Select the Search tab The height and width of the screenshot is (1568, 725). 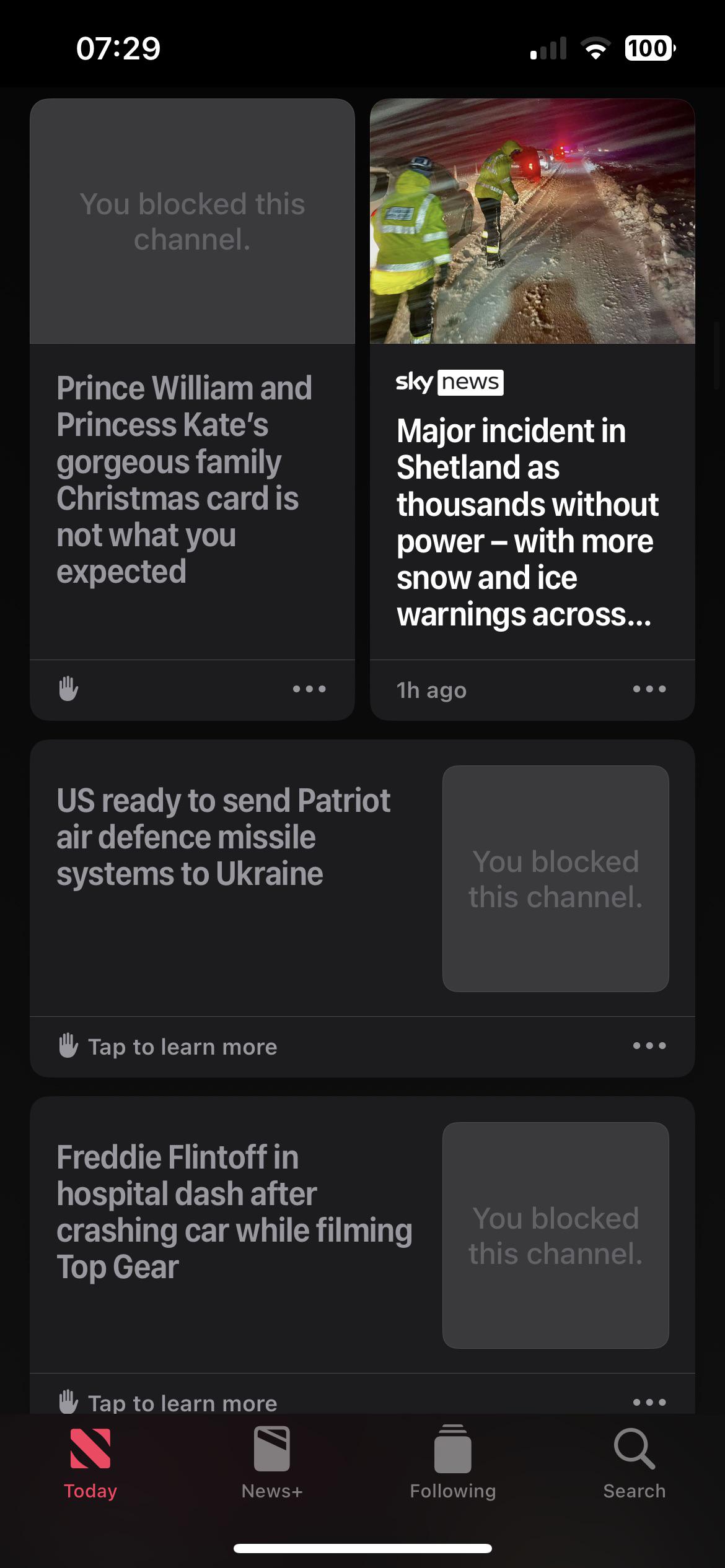point(635,1464)
